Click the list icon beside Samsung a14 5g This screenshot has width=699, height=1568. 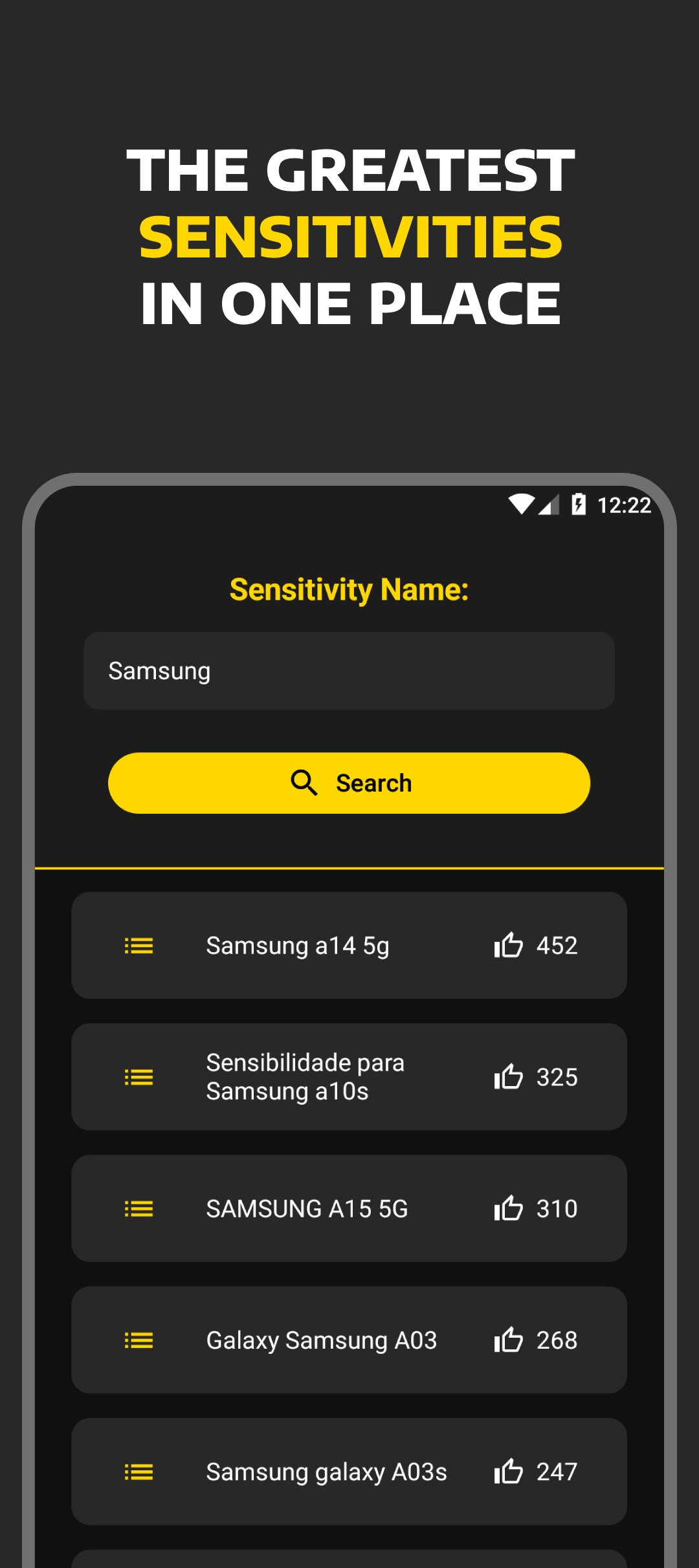coord(138,946)
